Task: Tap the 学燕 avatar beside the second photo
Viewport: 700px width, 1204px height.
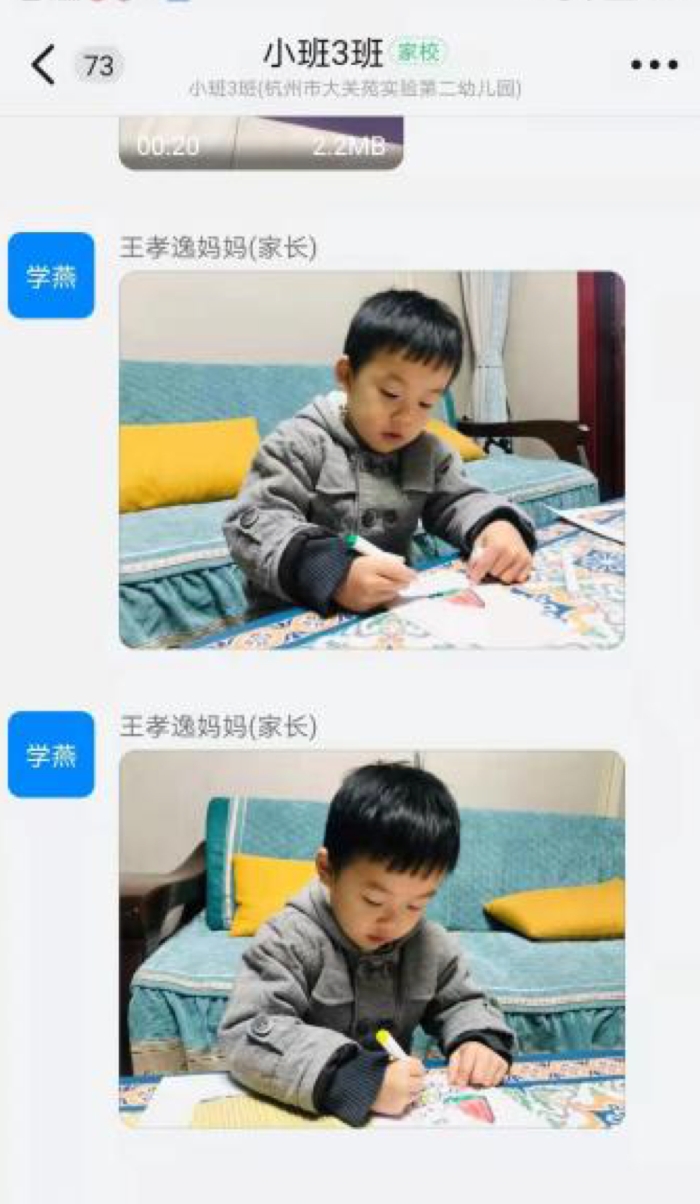Action: 51,755
